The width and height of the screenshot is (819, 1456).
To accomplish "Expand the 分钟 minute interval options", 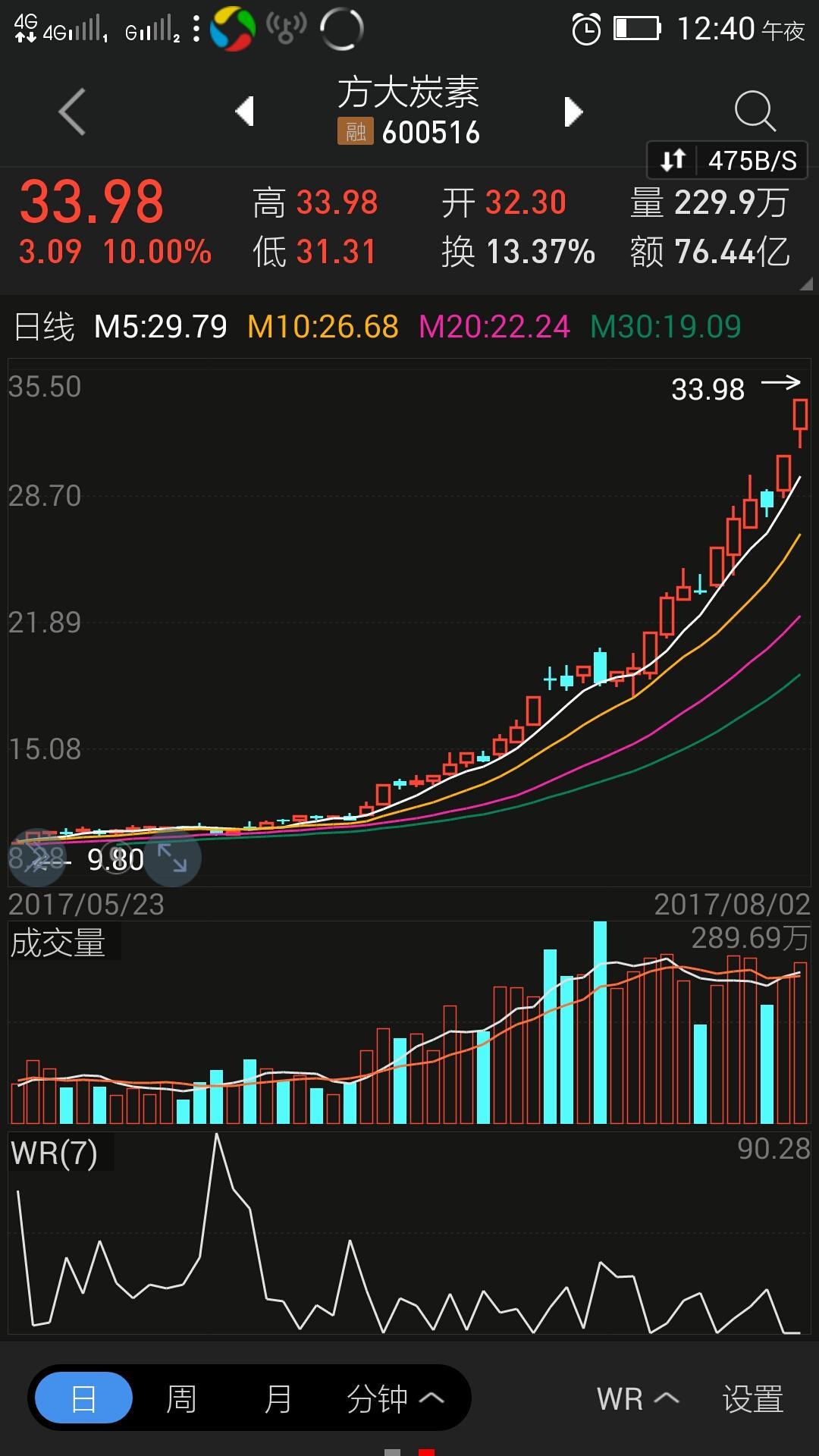I will point(395,1398).
